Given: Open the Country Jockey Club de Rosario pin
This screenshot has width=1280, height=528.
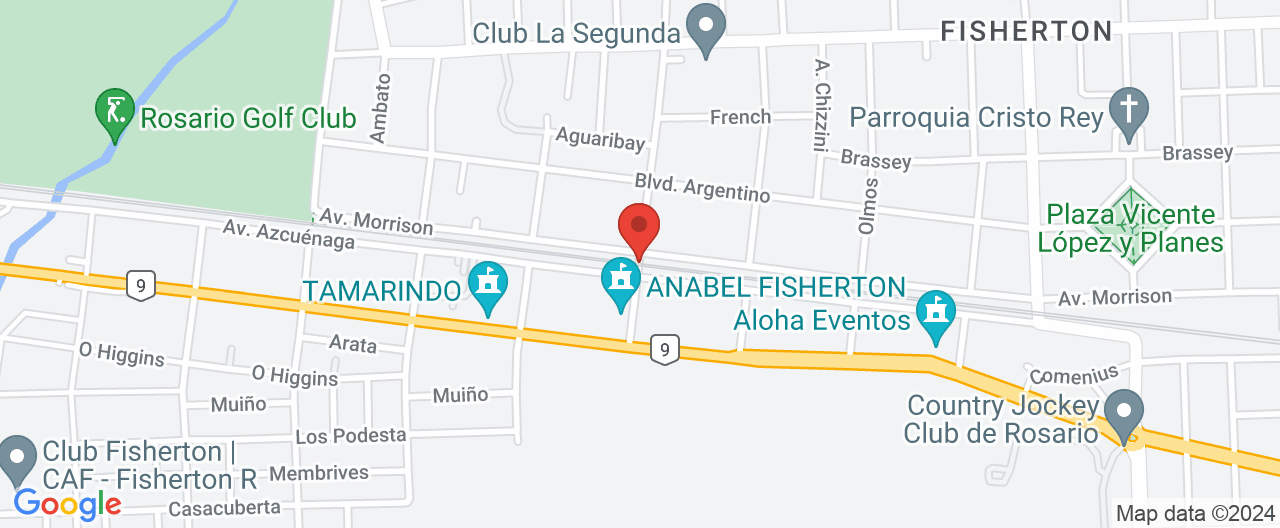Looking at the screenshot, I should click(x=1125, y=414).
